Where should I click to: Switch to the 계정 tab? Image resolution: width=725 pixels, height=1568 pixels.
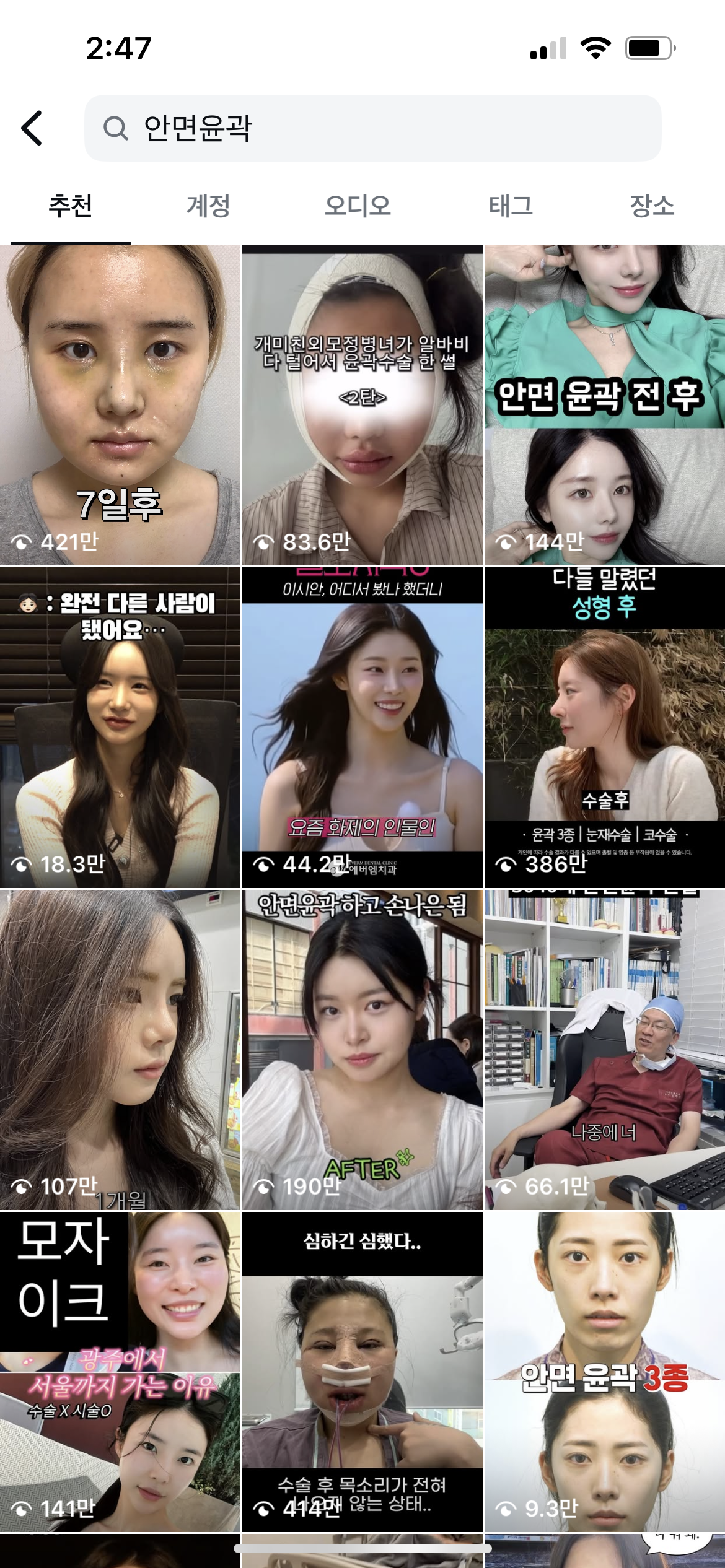[x=208, y=206]
